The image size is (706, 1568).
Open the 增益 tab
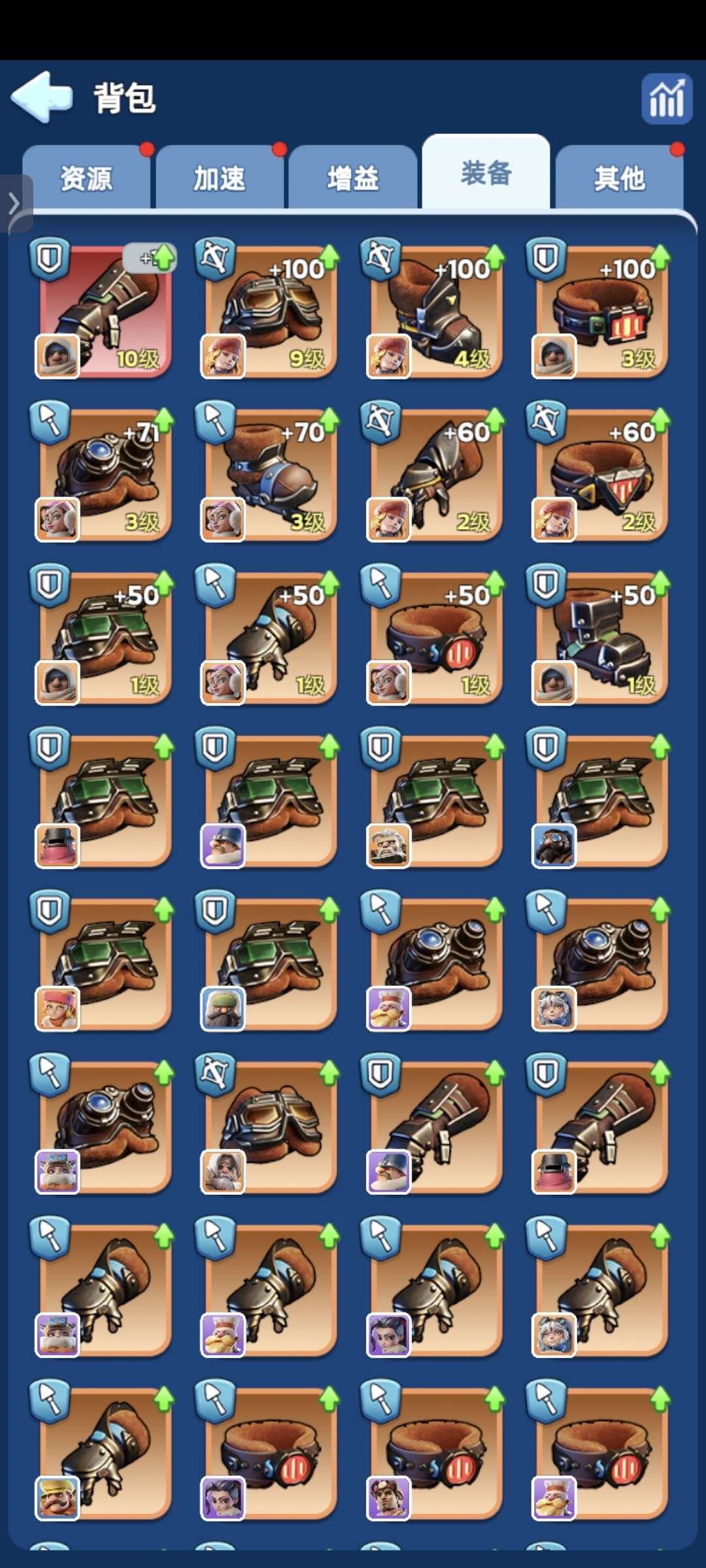[x=353, y=178]
